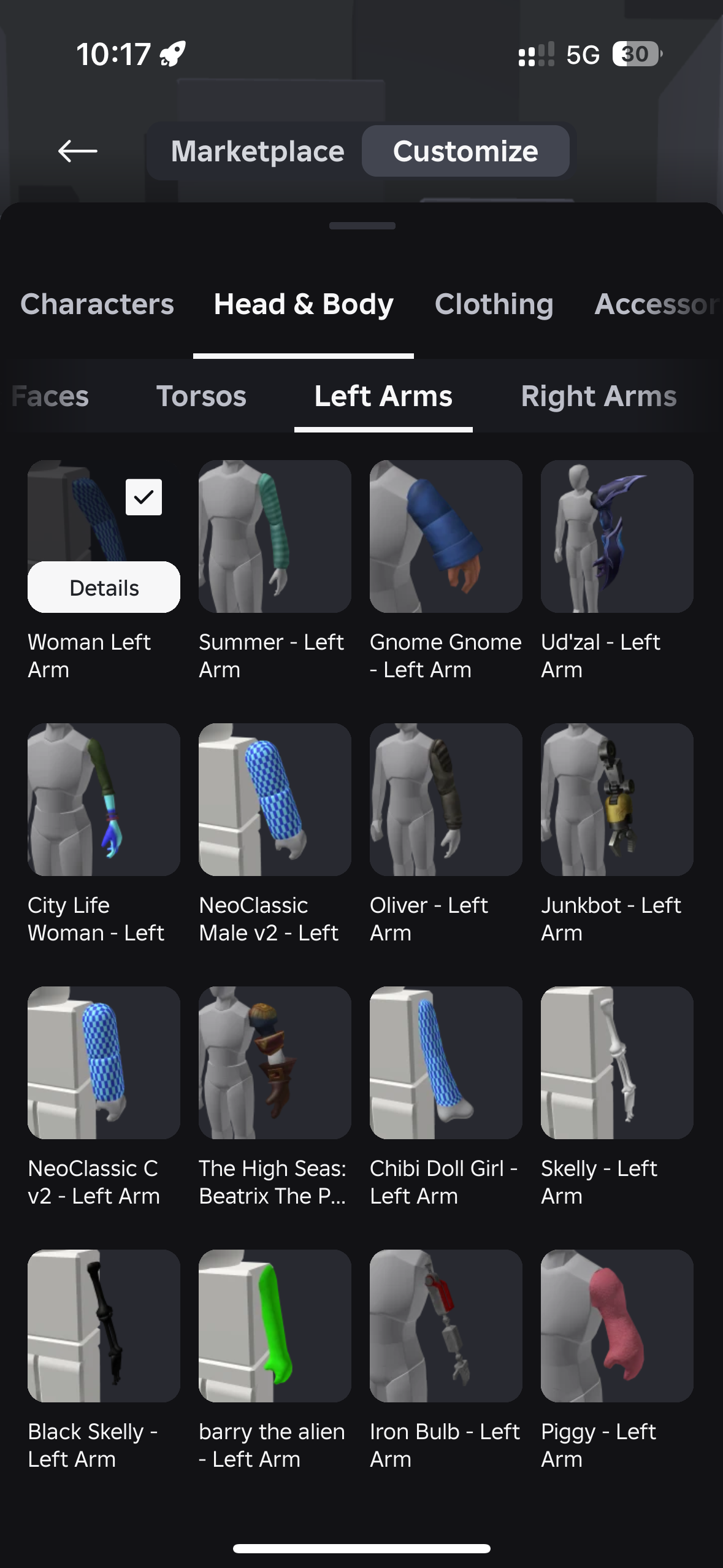Choose Skelly - Left Arm
Viewport: 723px width, 1568px height.
coord(617,1063)
